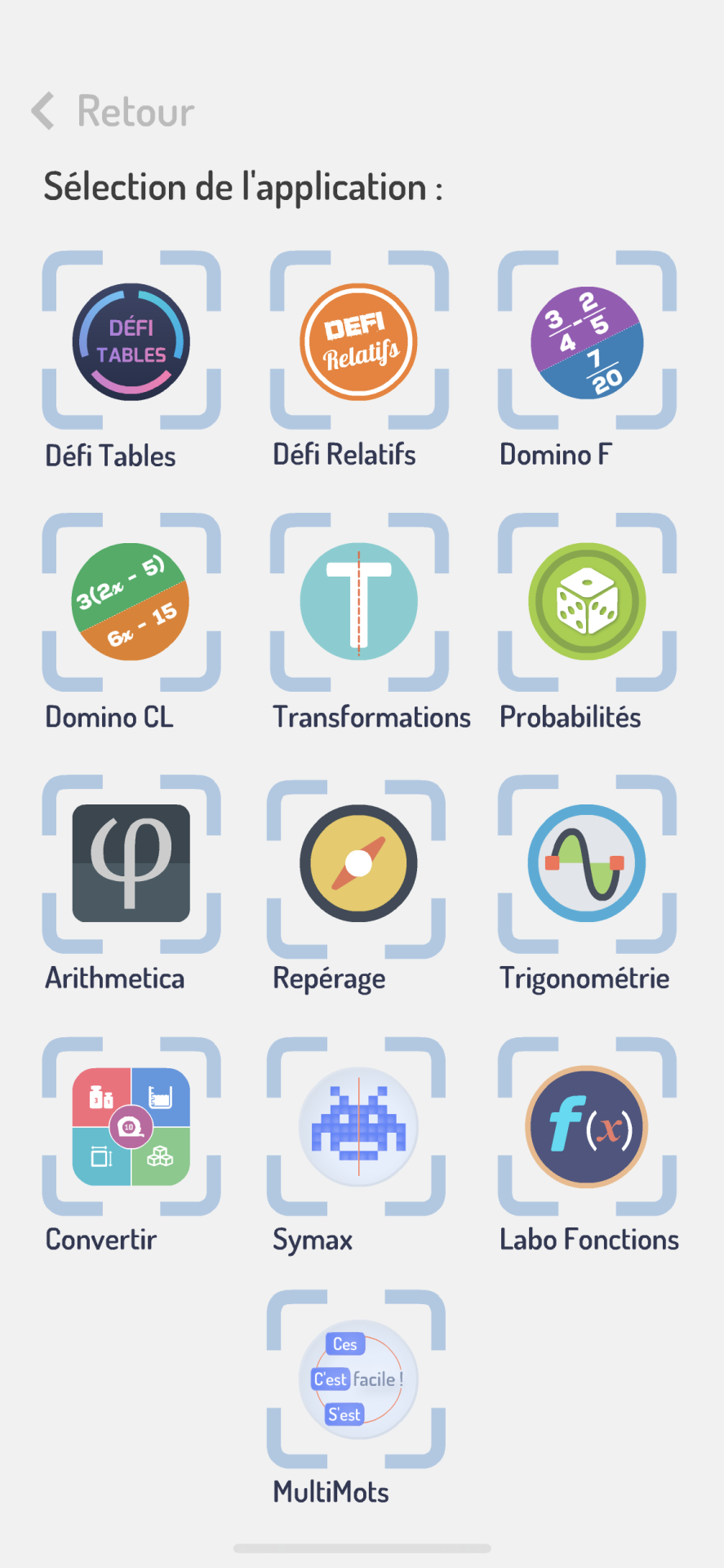This screenshot has width=724, height=1568.
Task: Go back with the Retour button
Action: 113,111
